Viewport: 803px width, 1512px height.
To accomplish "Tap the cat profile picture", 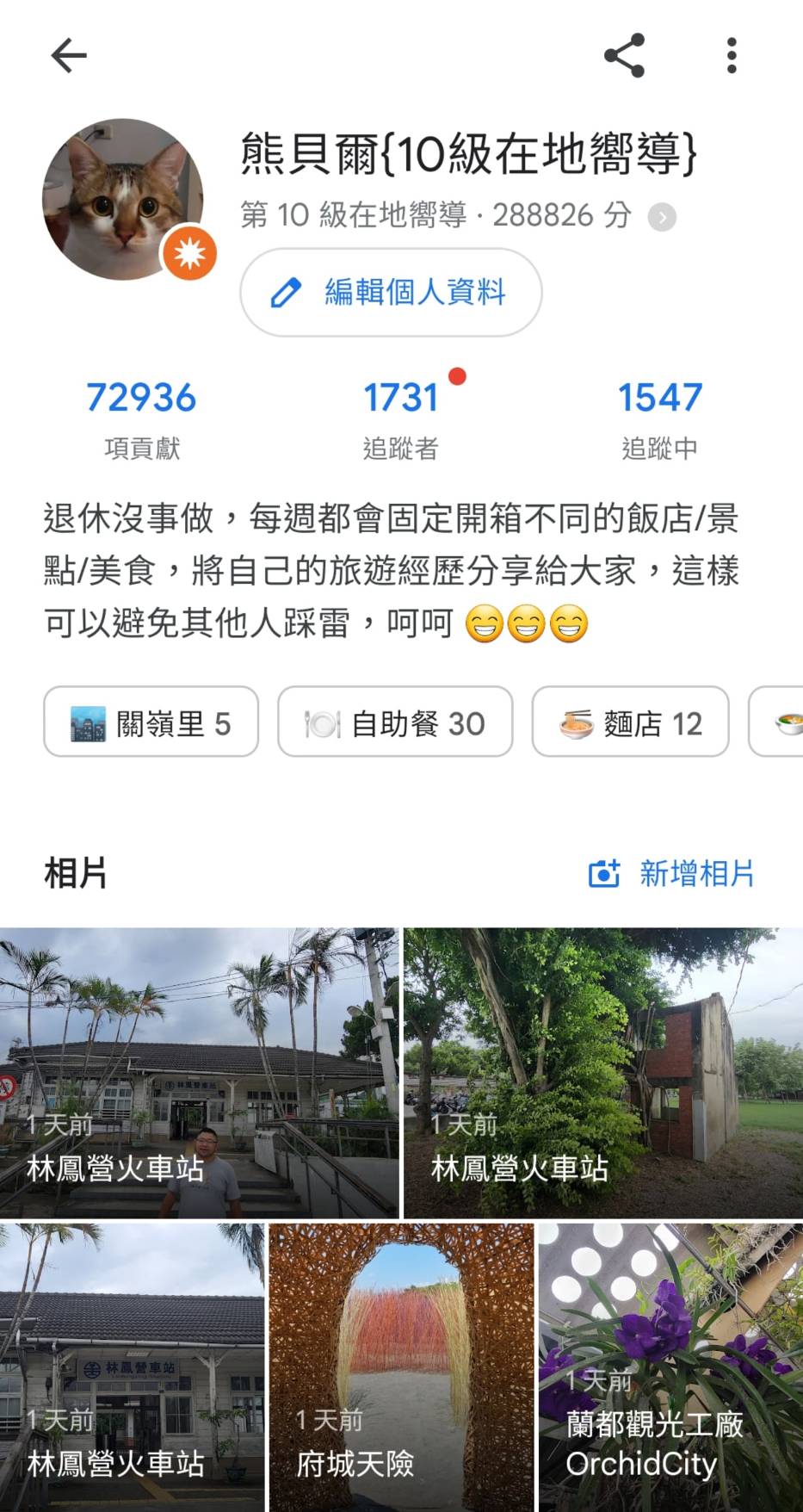I will coord(123,200).
